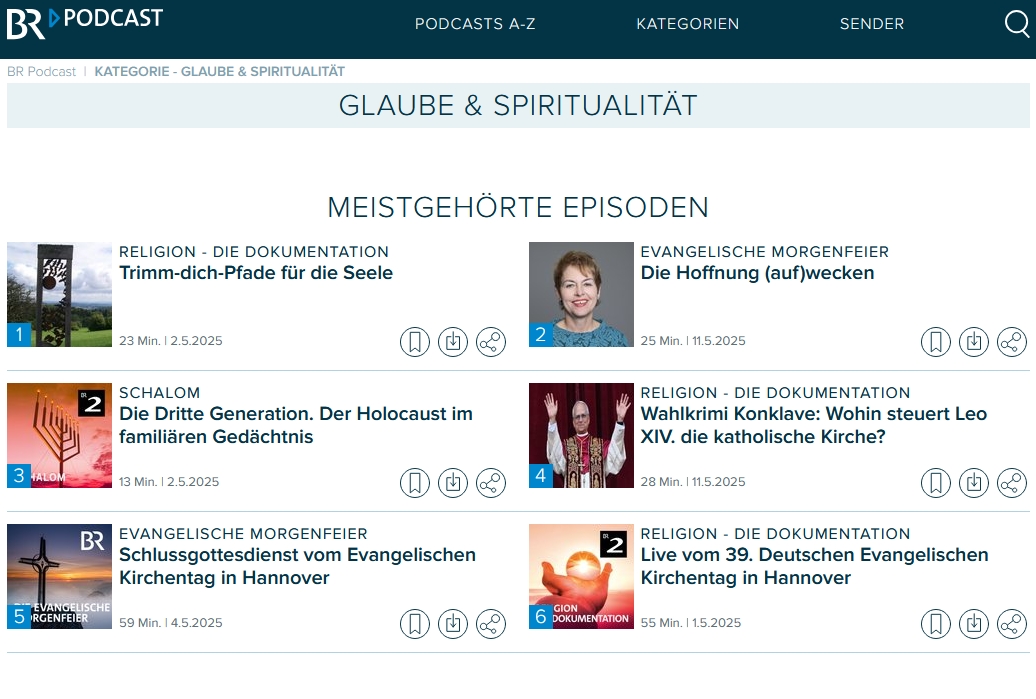The width and height of the screenshot is (1036, 699).
Task: Open the Kategorien menu
Action: [688, 24]
